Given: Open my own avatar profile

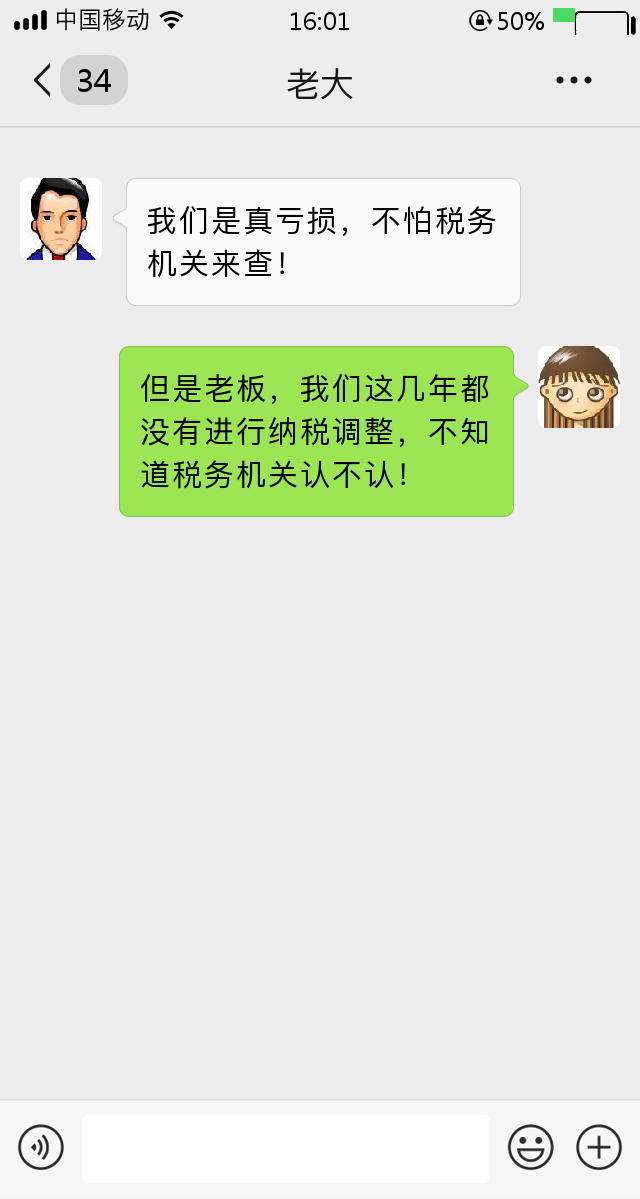Looking at the screenshot, I should (578, 387).
